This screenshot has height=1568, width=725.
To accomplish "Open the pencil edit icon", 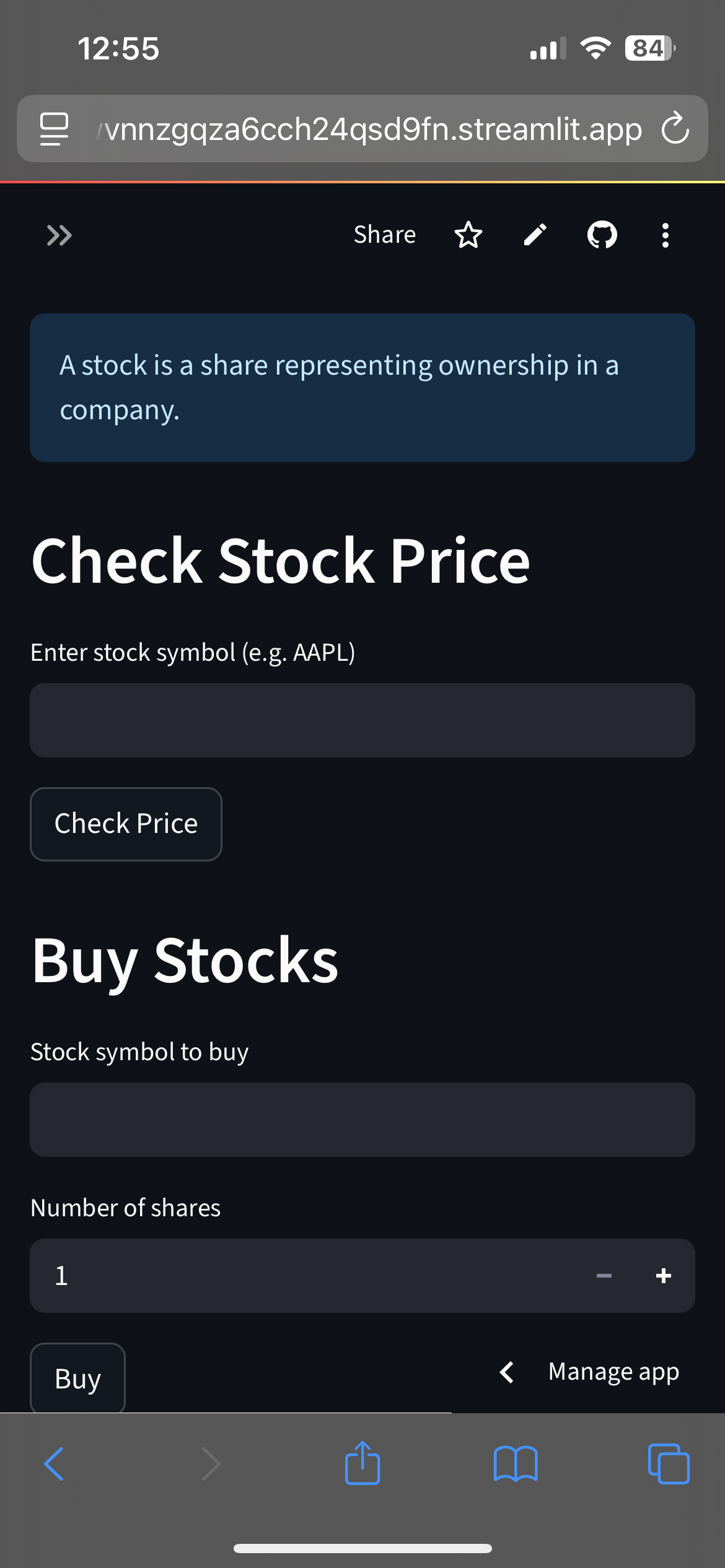I will (535, 235).
